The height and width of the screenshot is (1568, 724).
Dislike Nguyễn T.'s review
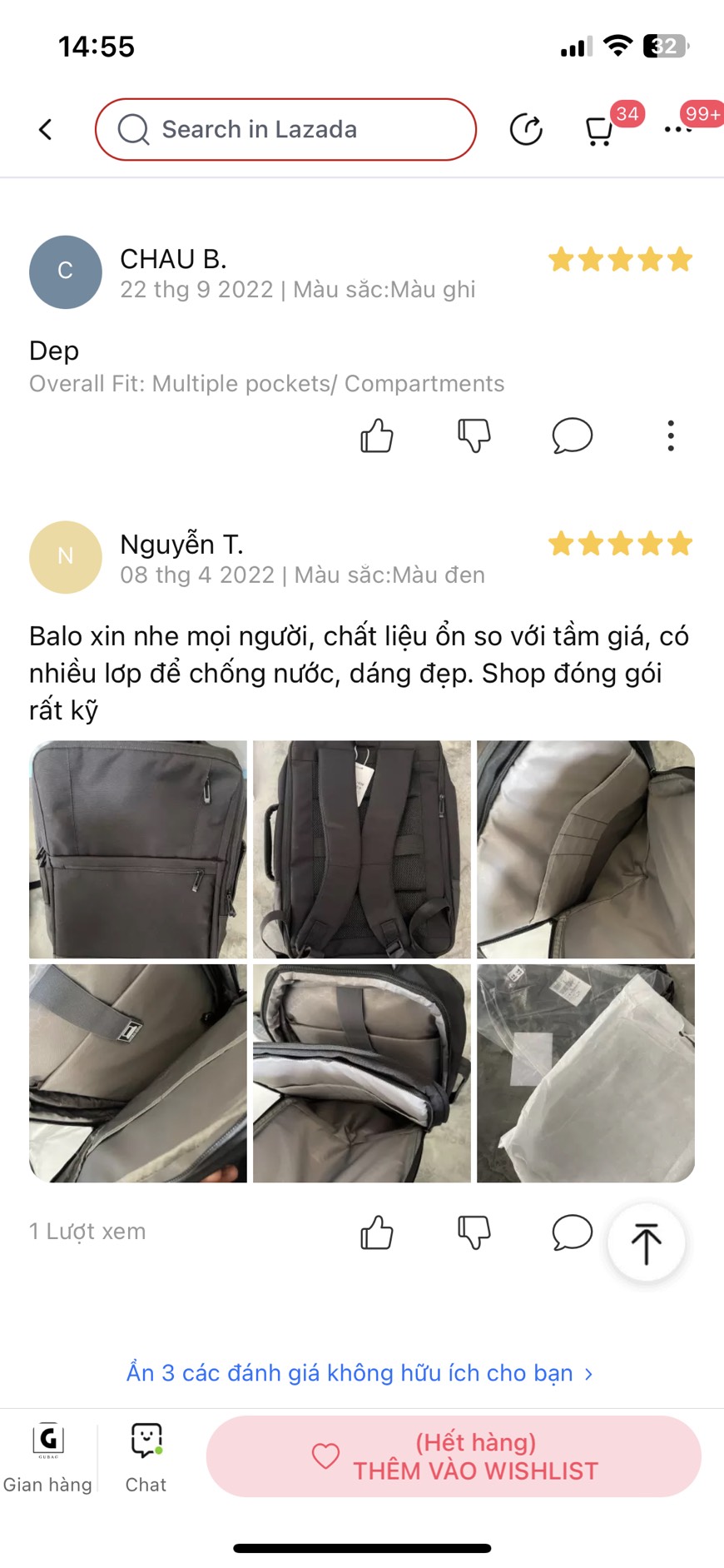(474, 1232)
